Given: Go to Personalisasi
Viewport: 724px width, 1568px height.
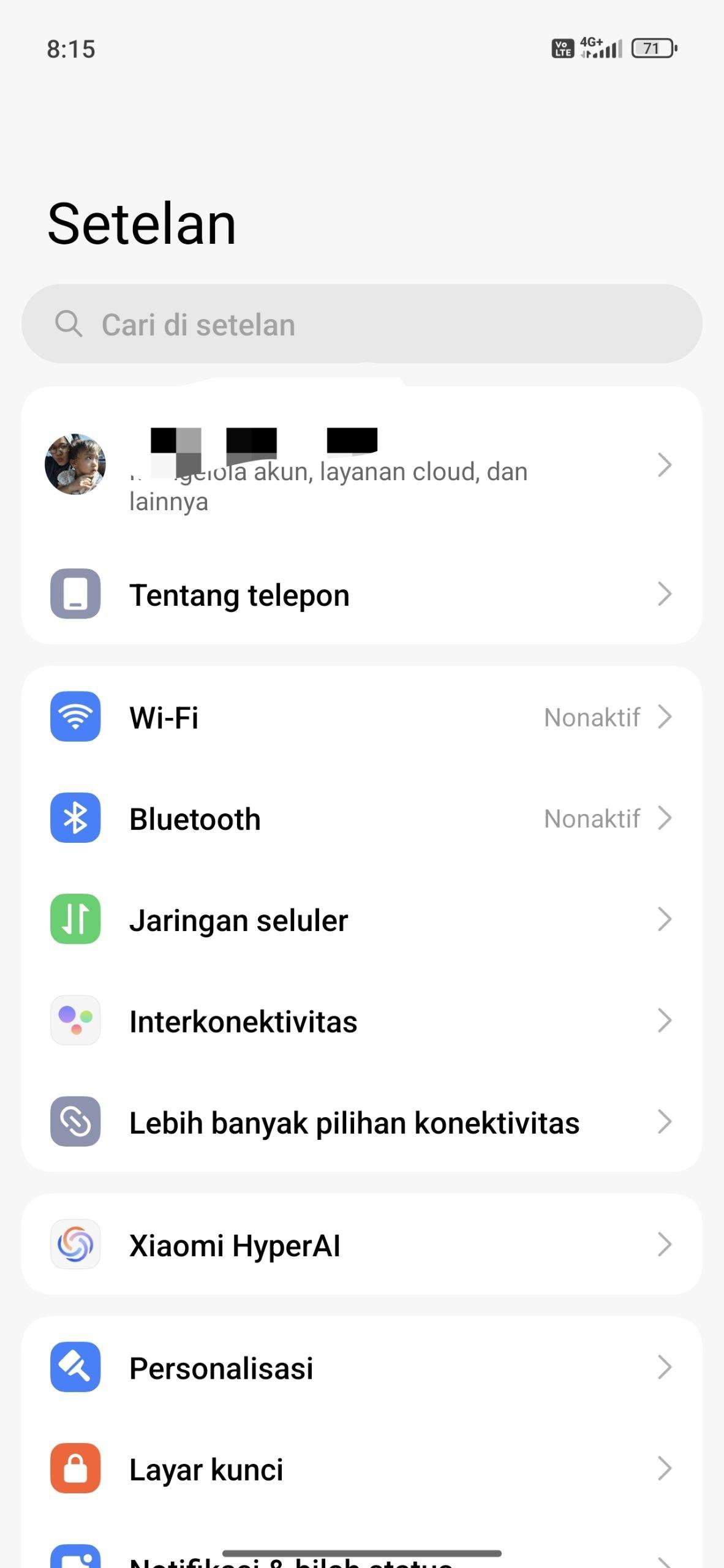Looking at the screenshot, I should click(361, 1367).
